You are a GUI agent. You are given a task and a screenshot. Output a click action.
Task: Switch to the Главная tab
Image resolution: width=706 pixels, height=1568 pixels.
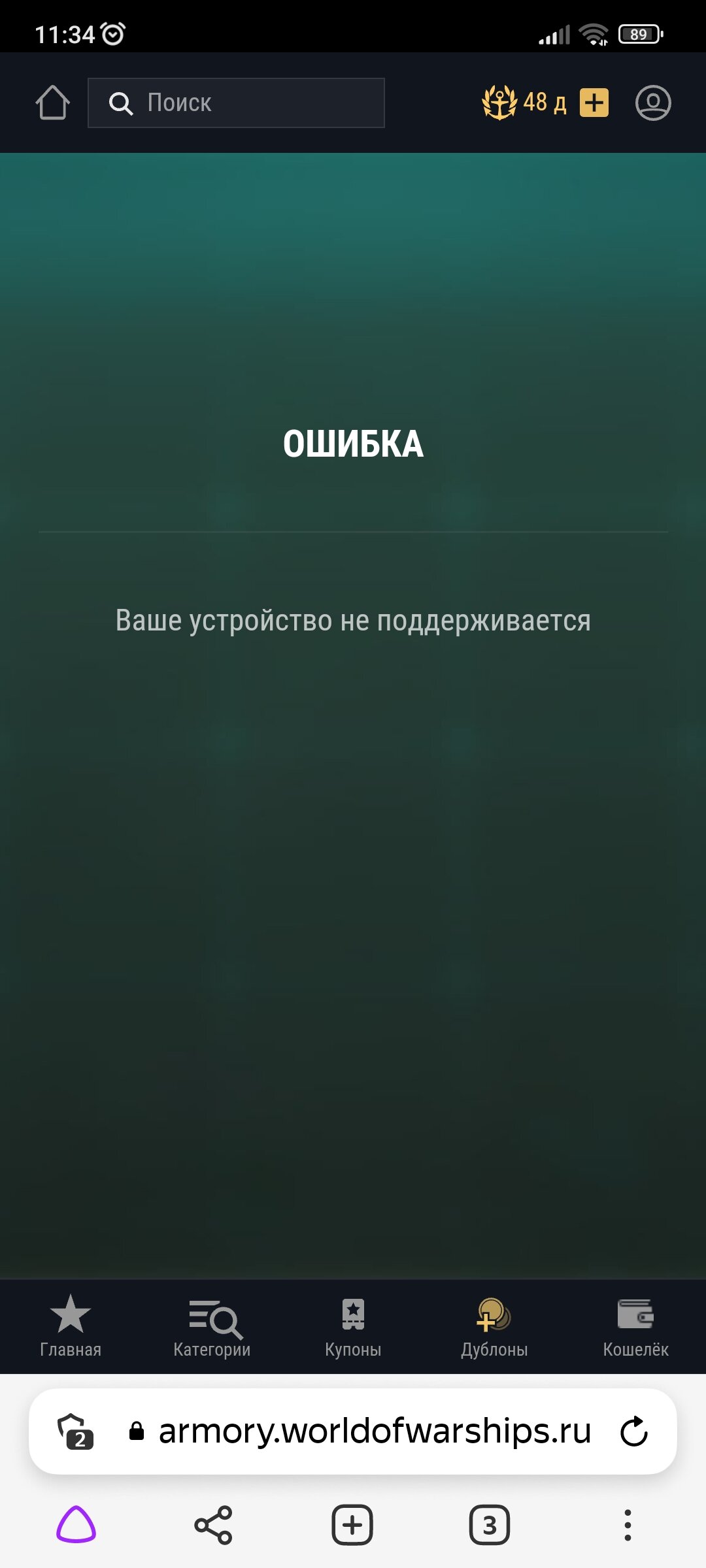[x=71, y=1326]
